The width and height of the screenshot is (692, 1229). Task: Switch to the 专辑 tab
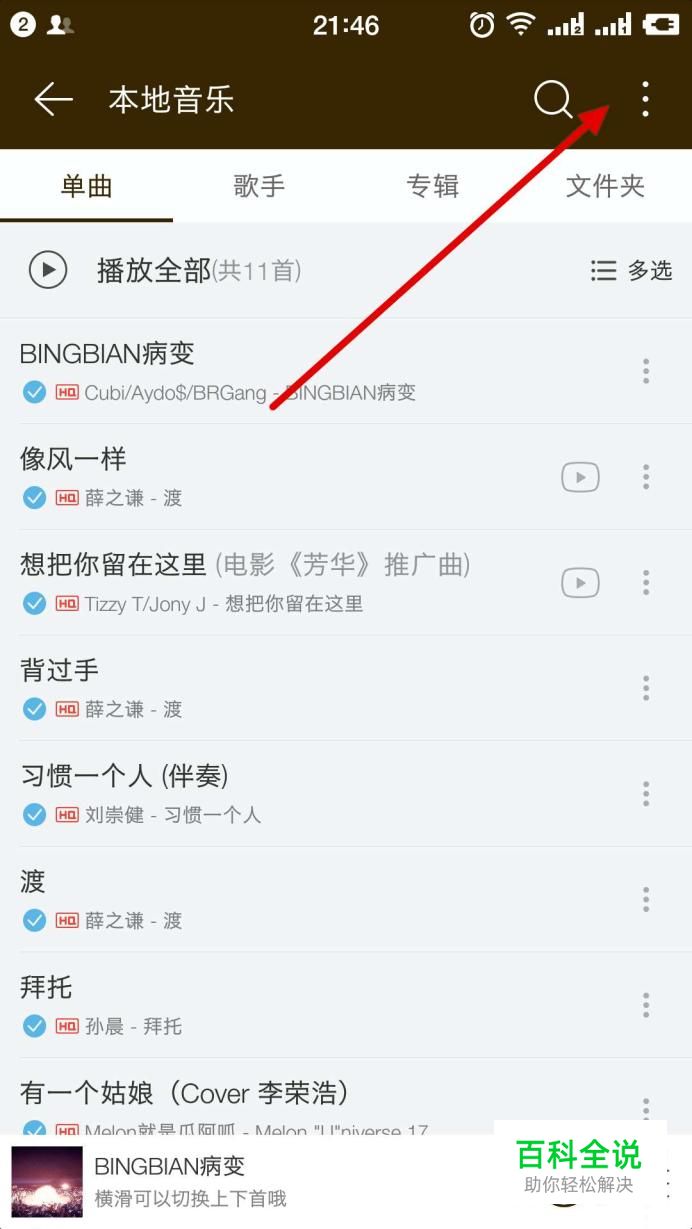coord(432,186)
